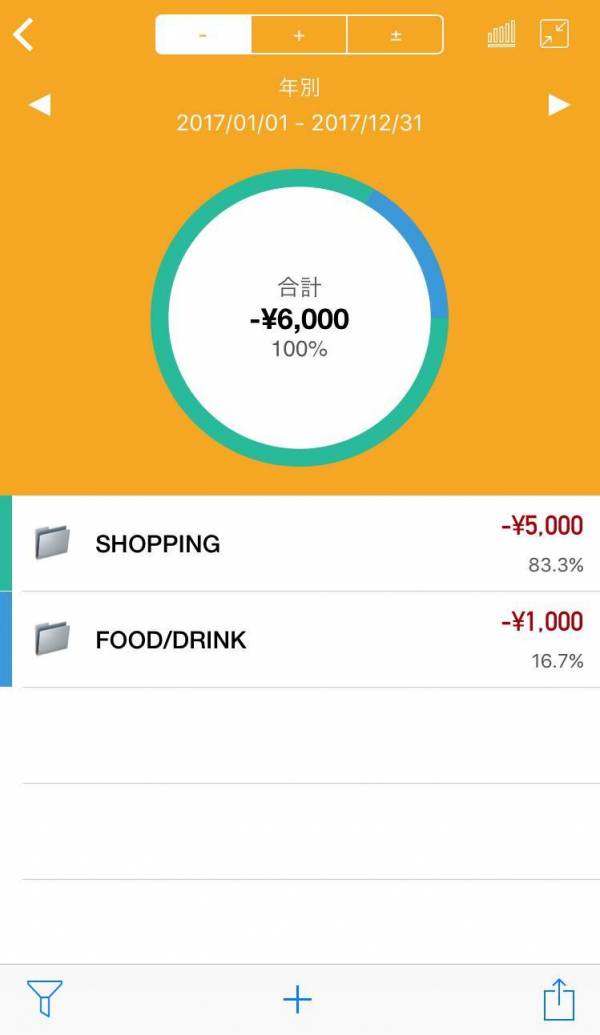Screen dimensions: 600x1035
Task: Tap the collapse arrows icon
Action: pyautogui.click(x=554, y=34)
